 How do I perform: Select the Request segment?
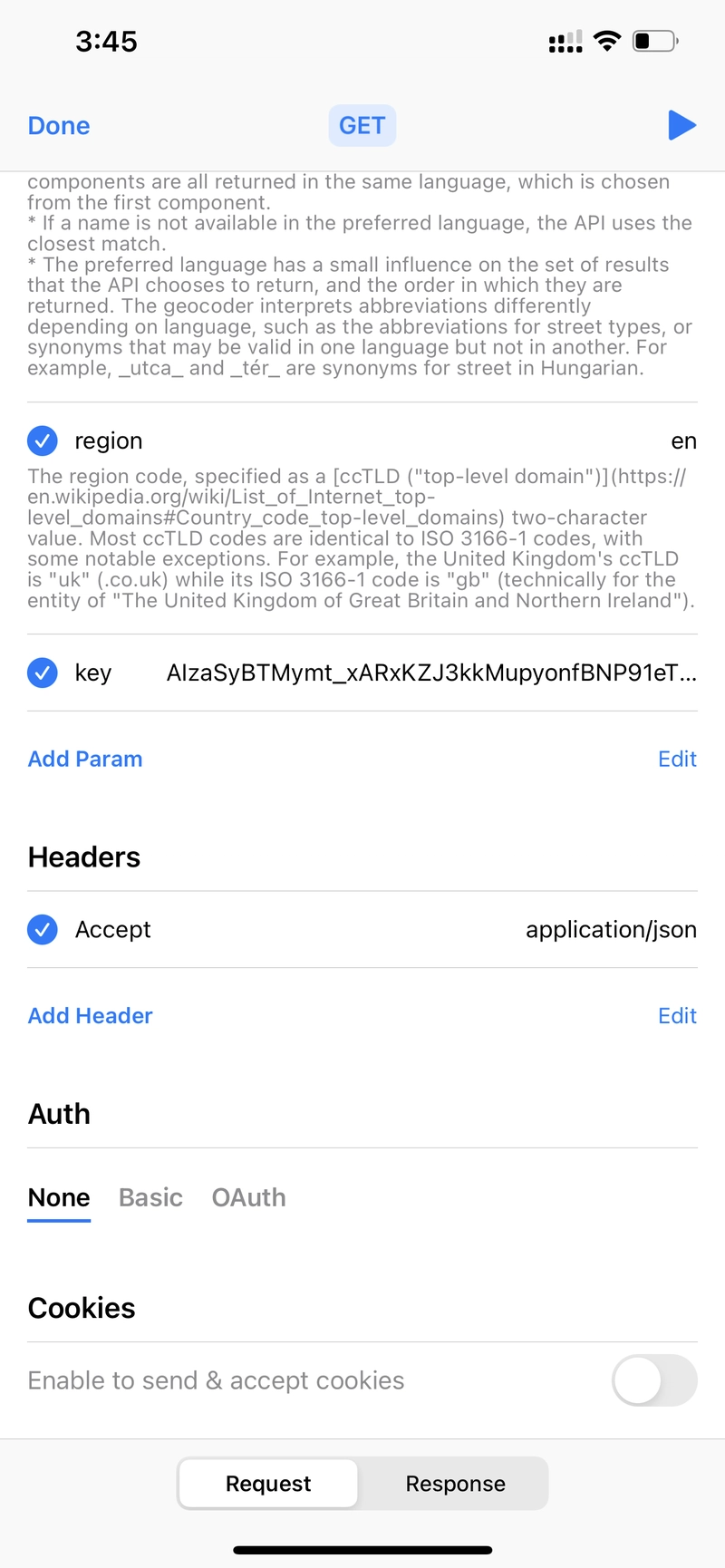pyautogui.click(x=268, y=1484)
